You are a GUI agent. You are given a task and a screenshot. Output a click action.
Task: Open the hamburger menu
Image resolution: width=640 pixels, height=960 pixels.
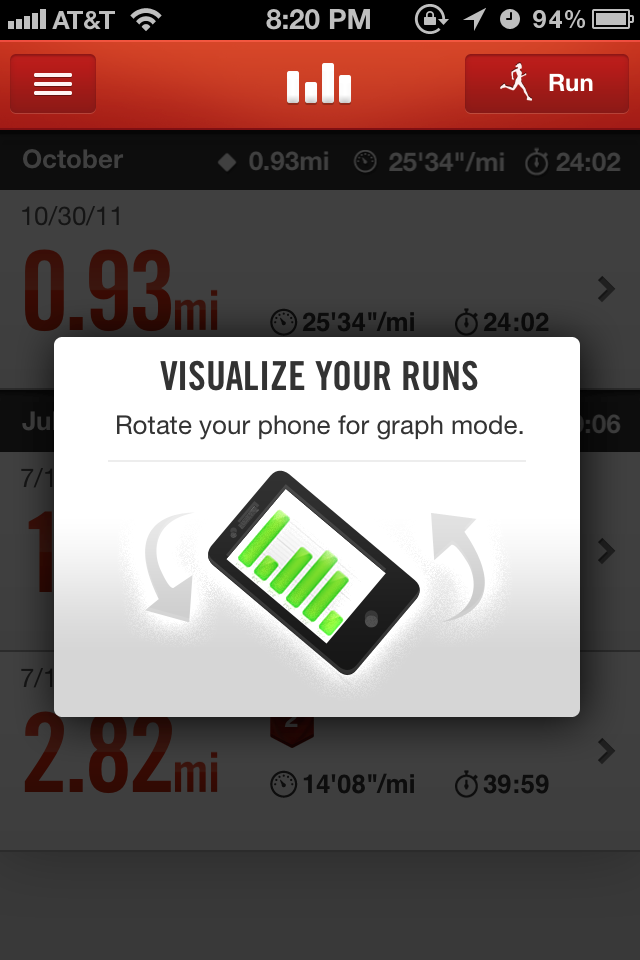coord(53,84)
